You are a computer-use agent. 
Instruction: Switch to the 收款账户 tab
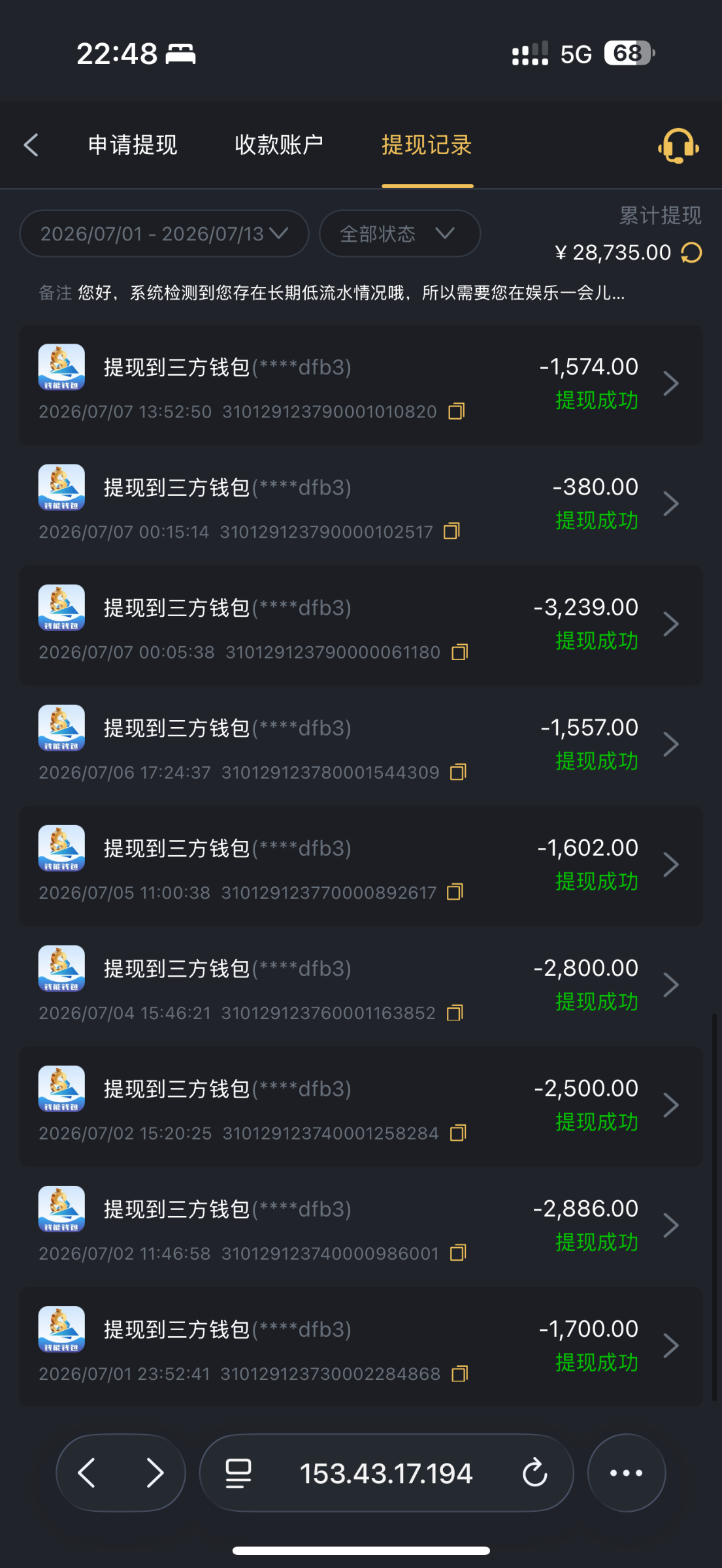279,145
